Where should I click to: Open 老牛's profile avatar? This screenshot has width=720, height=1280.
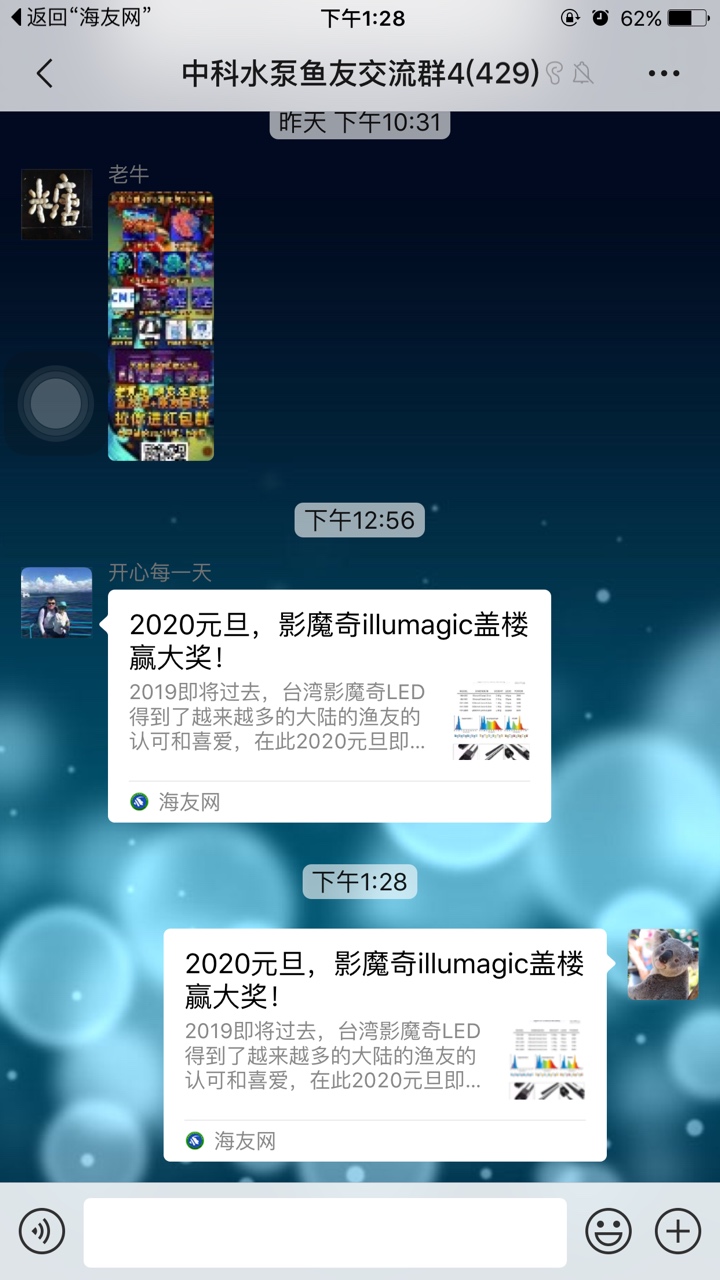(x=56, y=204)
